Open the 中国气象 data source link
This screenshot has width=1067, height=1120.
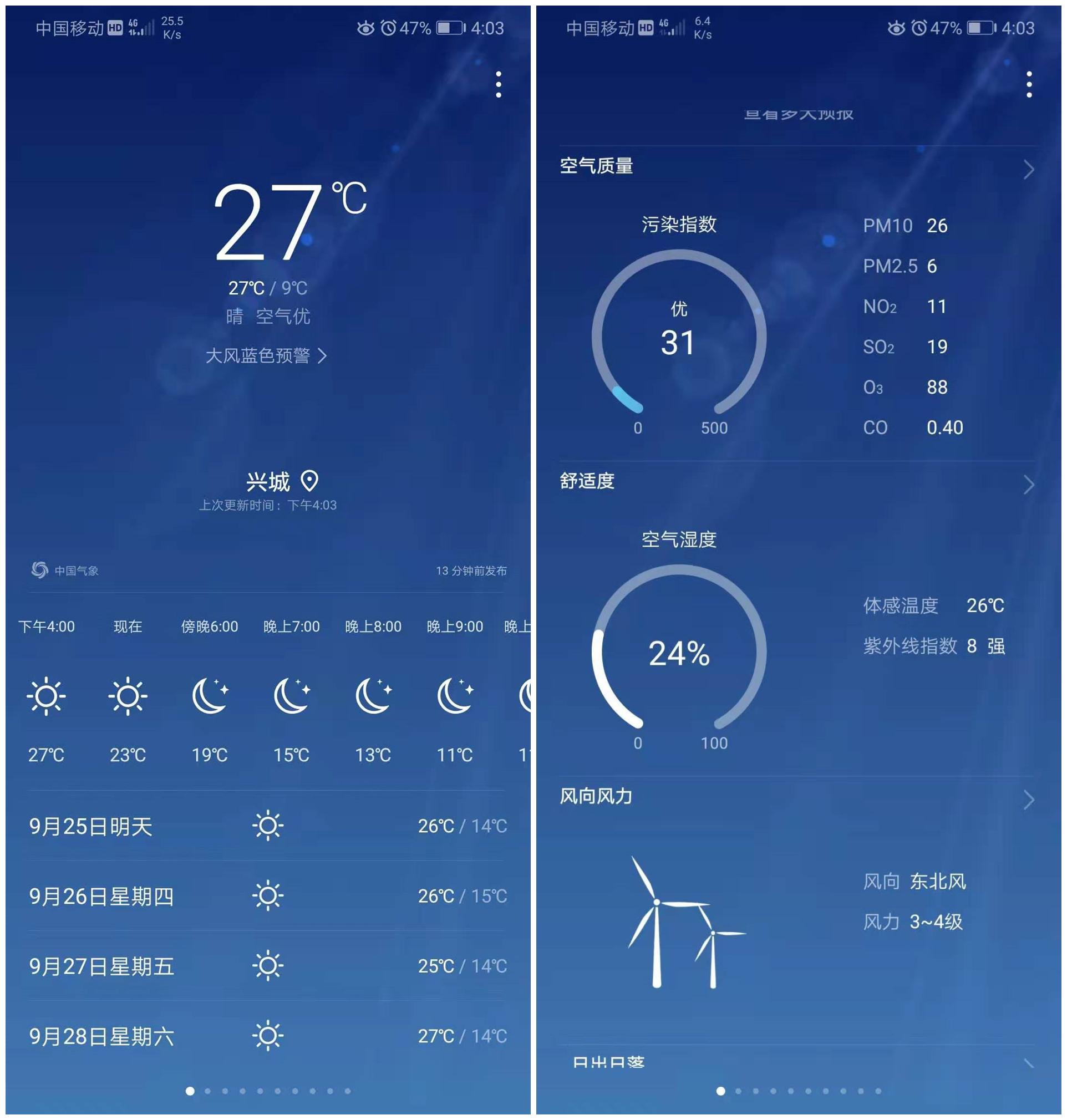65,570
